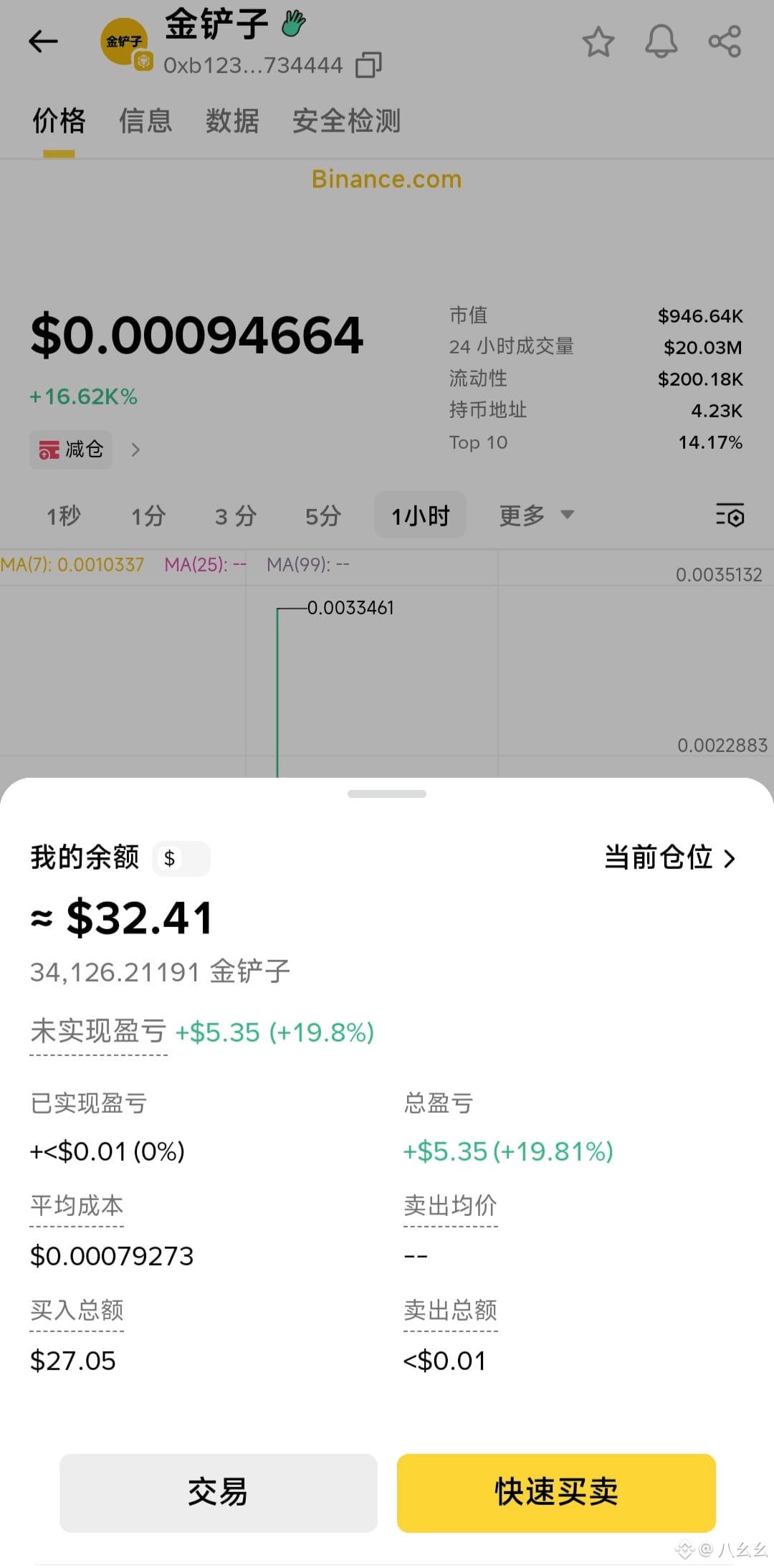Screen dimensions: 774x1568
Task: Open the price alert bell
Action: point(661,42)
